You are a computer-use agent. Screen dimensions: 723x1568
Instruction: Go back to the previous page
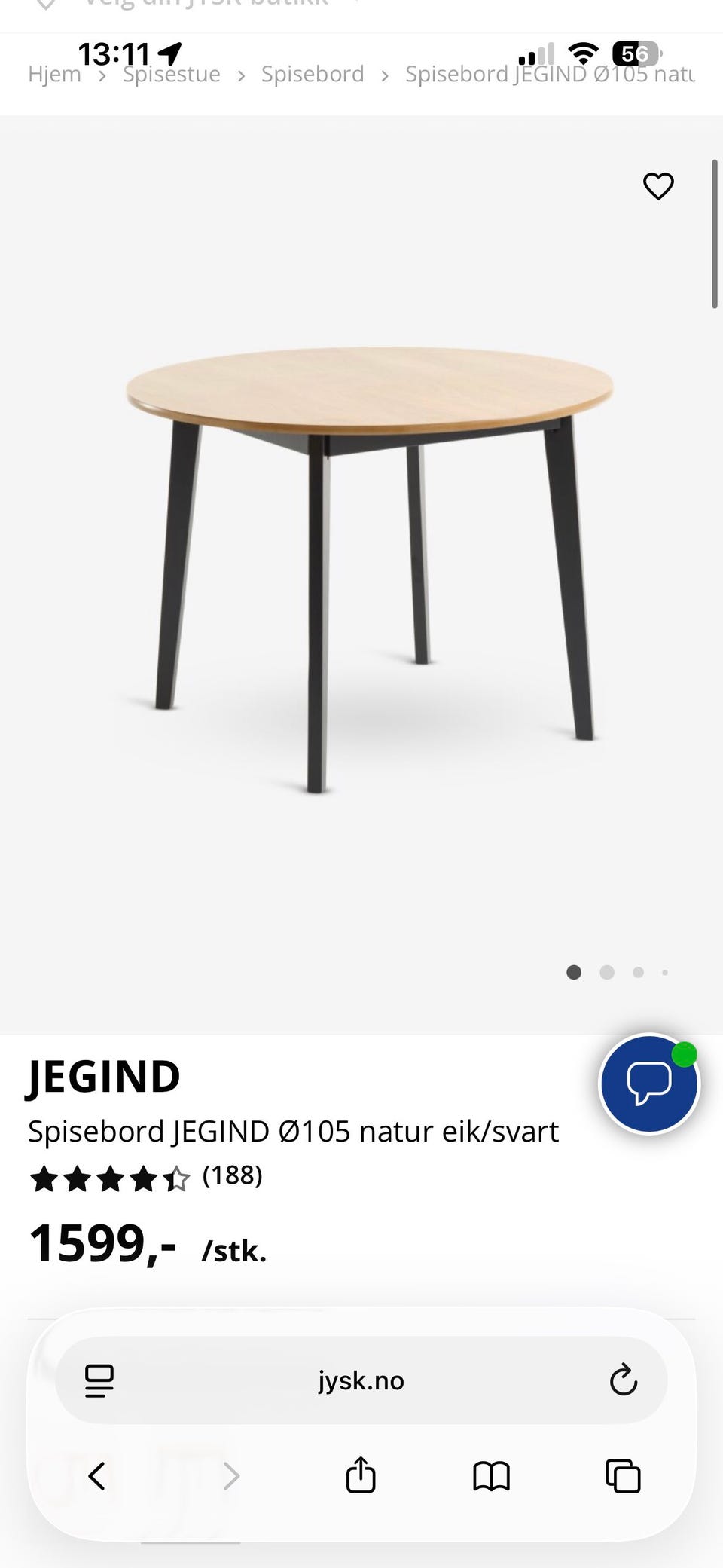97,1475
